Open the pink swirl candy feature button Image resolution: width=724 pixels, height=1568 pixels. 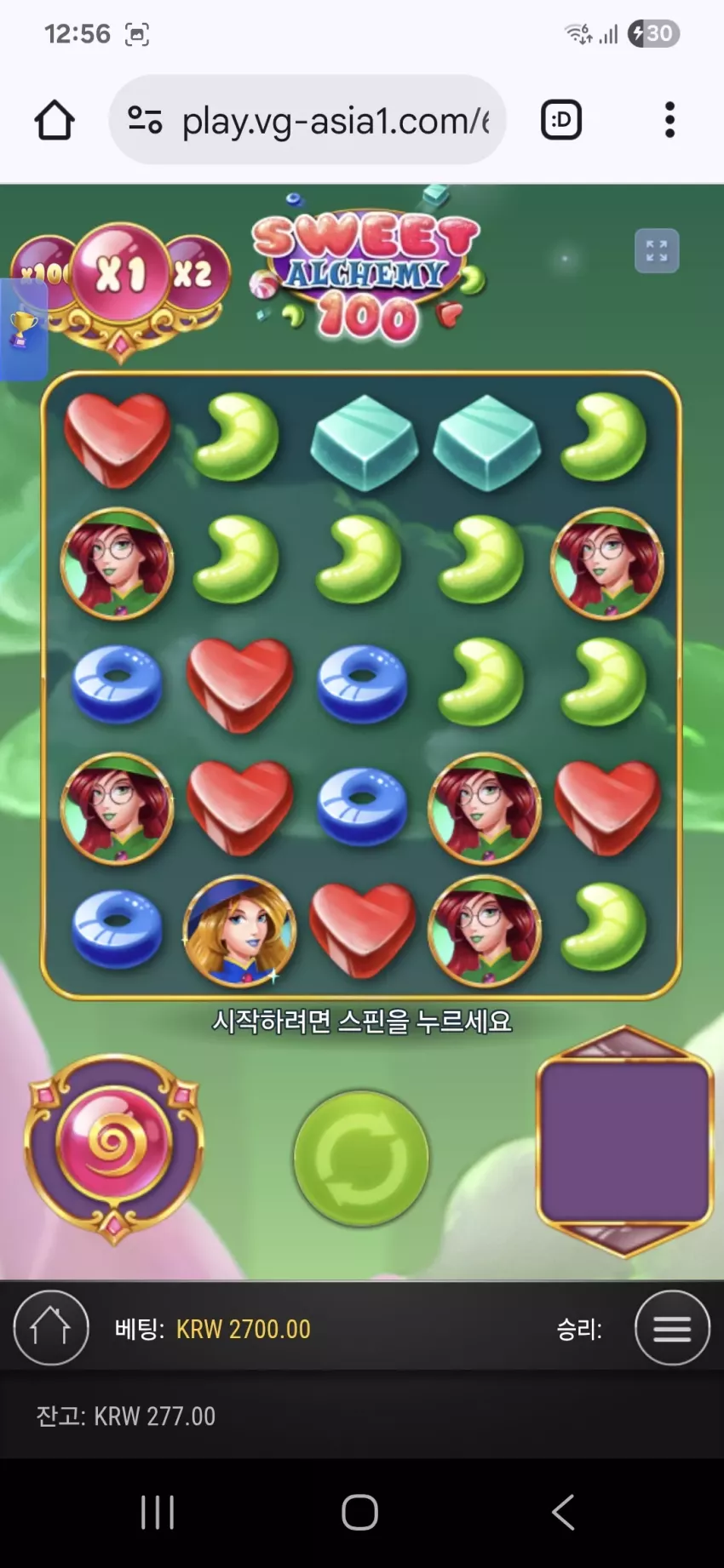click(x=114, y=1146)
